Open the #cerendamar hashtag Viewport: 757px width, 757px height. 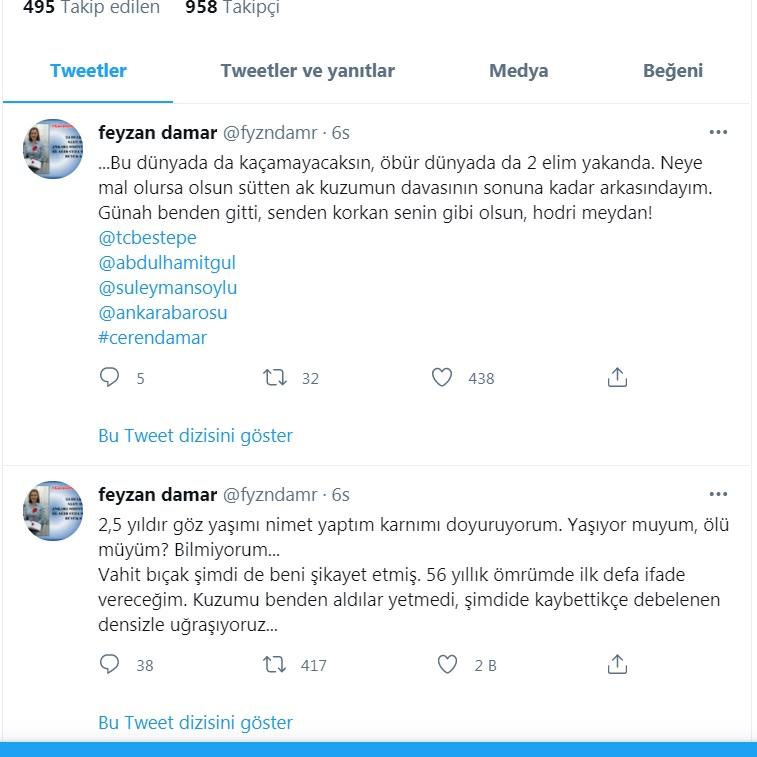152,338
